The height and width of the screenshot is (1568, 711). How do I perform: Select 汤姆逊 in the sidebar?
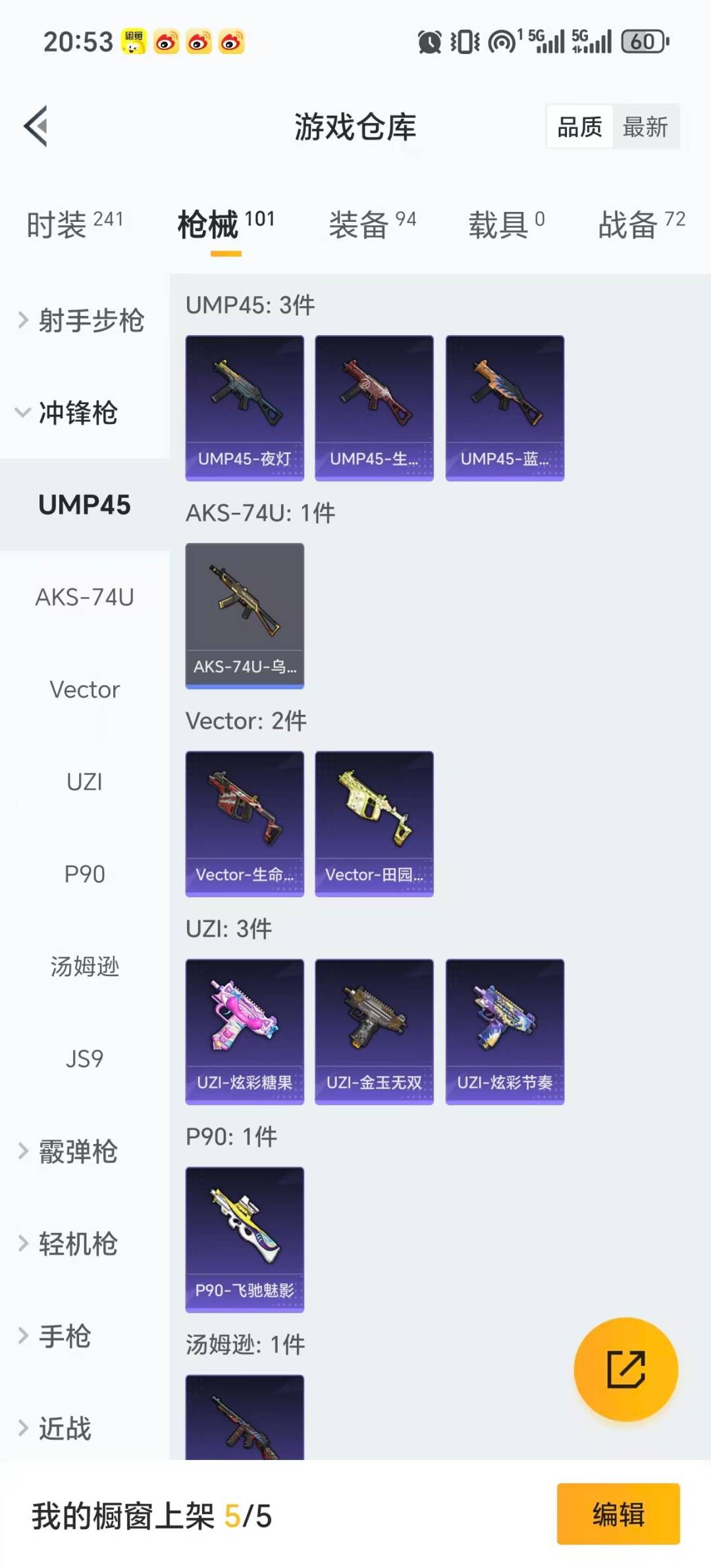click(84, 966)
